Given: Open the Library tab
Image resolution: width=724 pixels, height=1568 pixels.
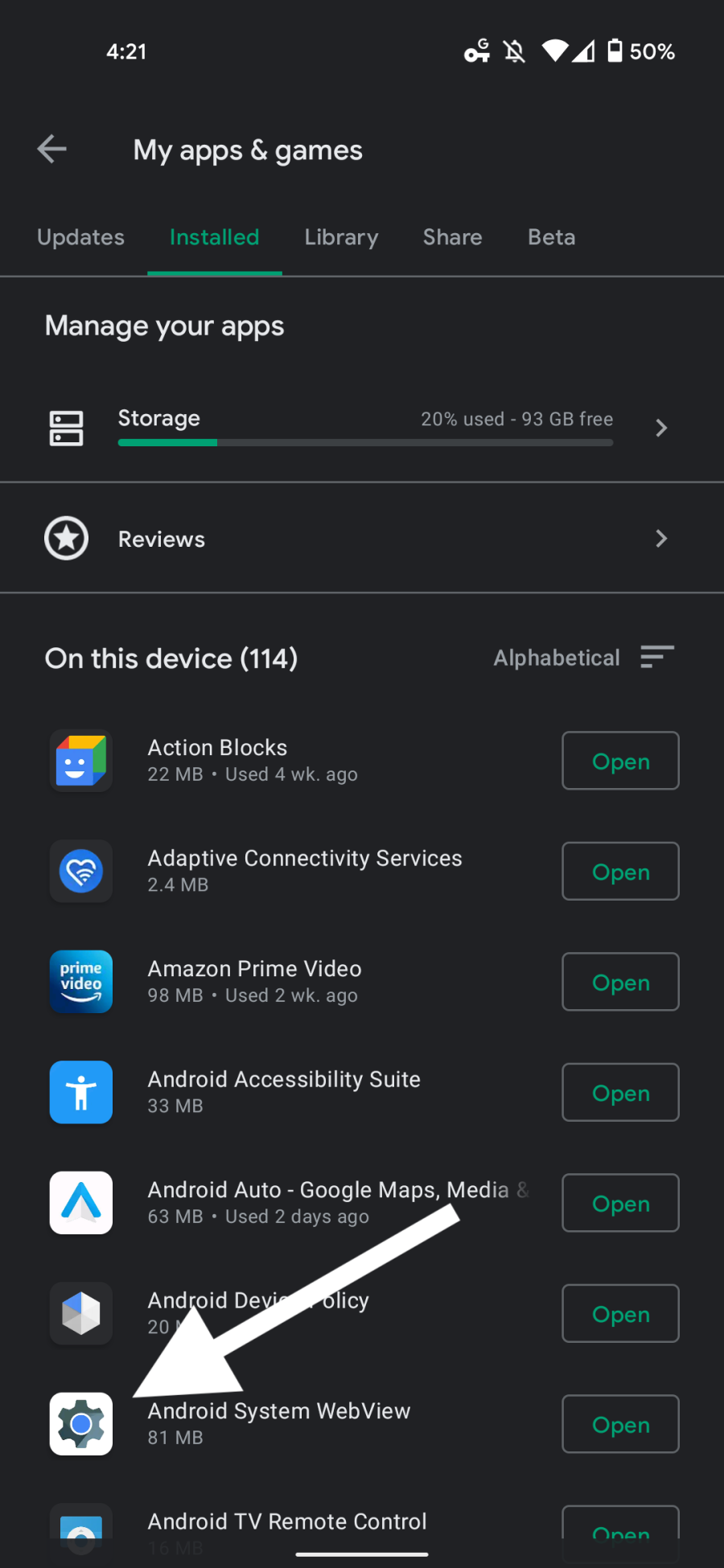Looking at the screenshot, I should coord(341,237).
